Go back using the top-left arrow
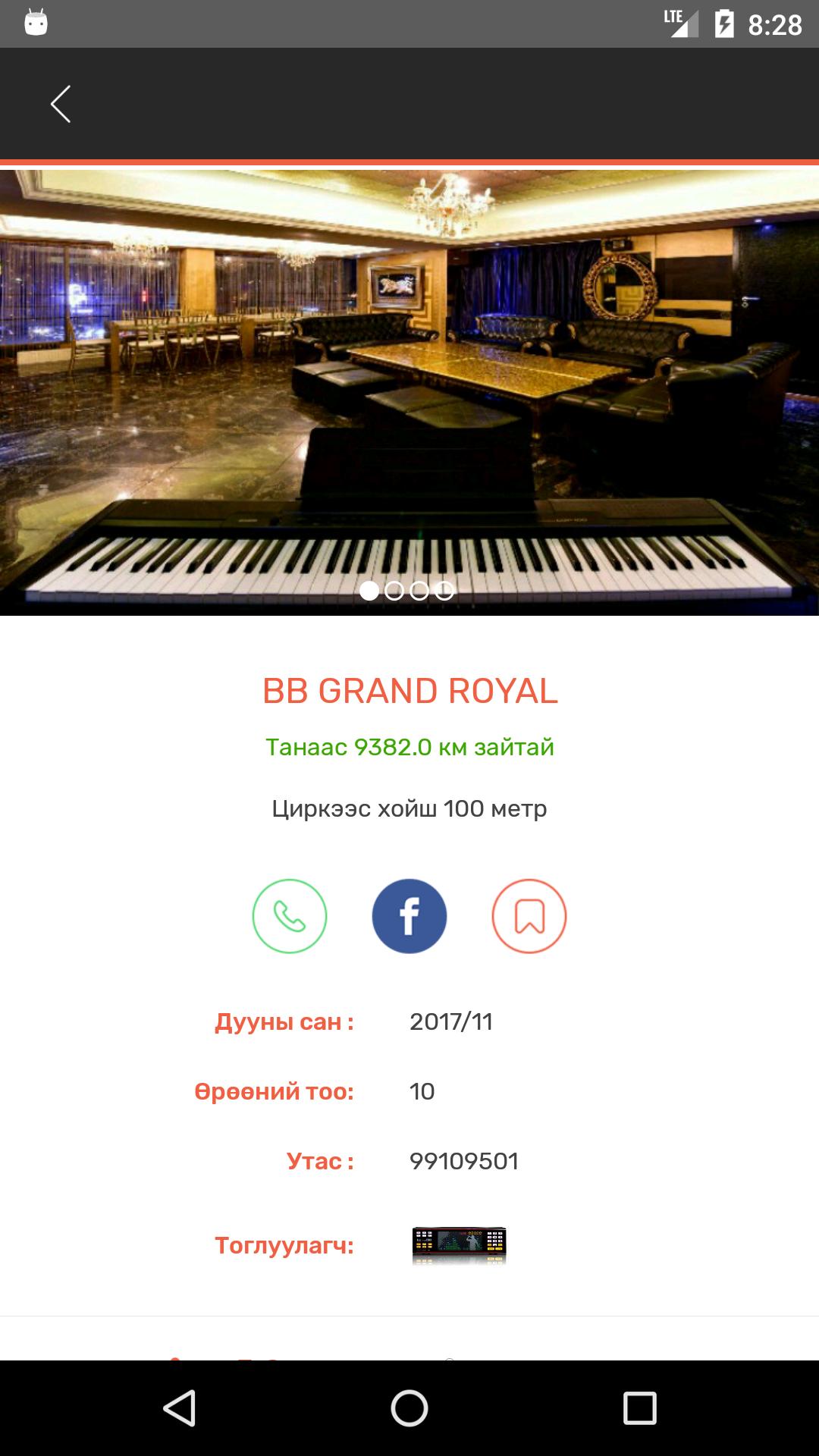This screenshot has width=819, height=1456. (61, 104)
